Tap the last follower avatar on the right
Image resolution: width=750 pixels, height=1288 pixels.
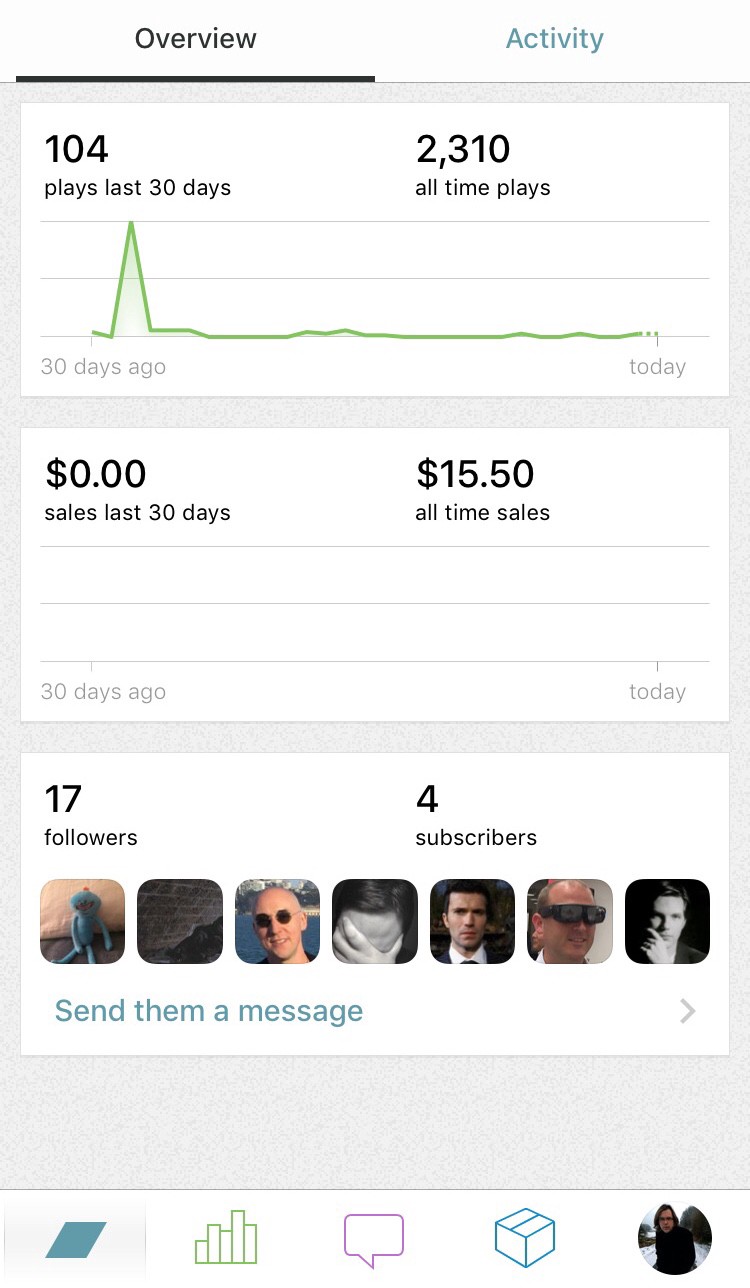pos(667,921)
